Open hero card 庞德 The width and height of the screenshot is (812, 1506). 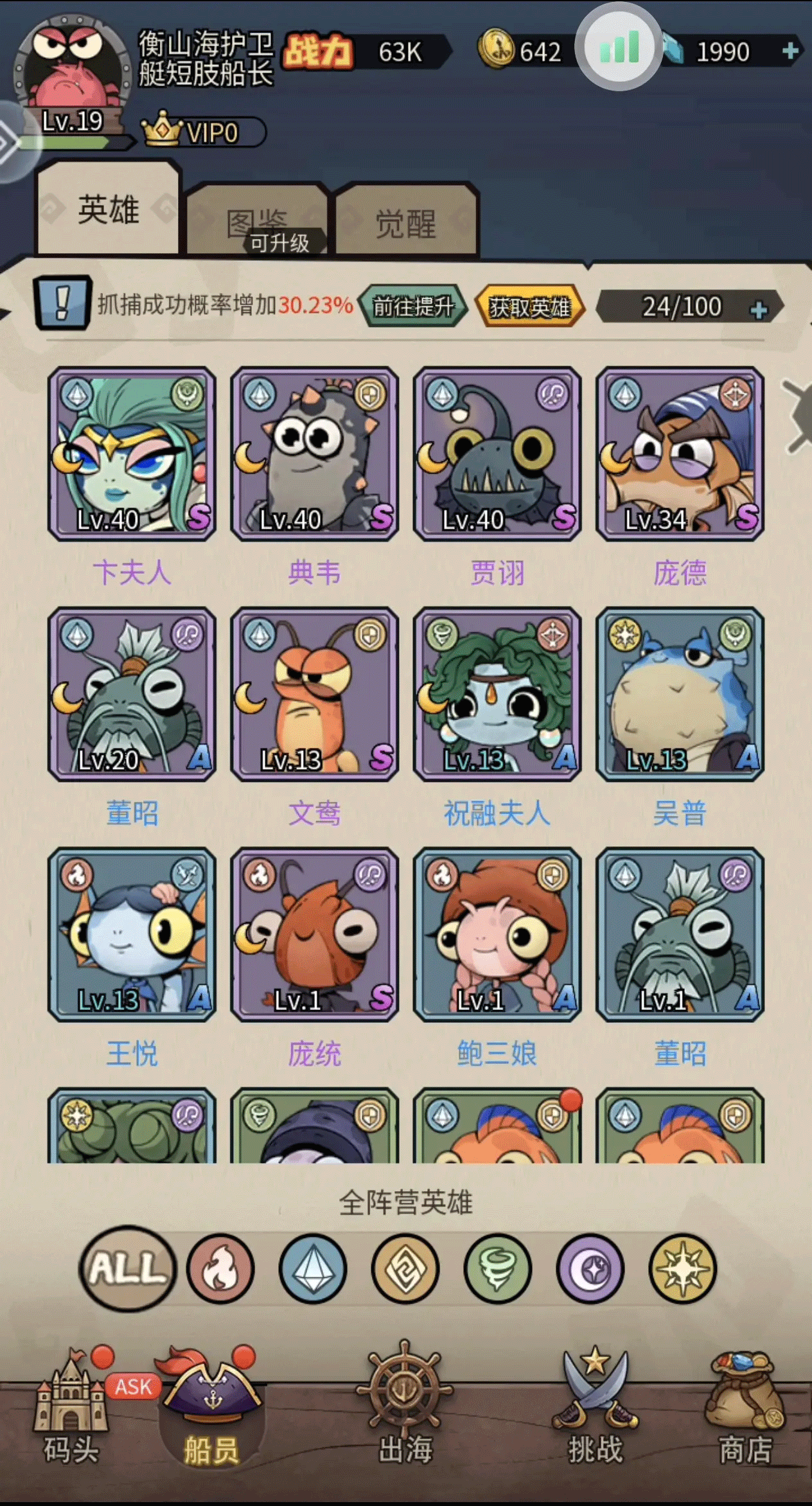click(680, 454)
